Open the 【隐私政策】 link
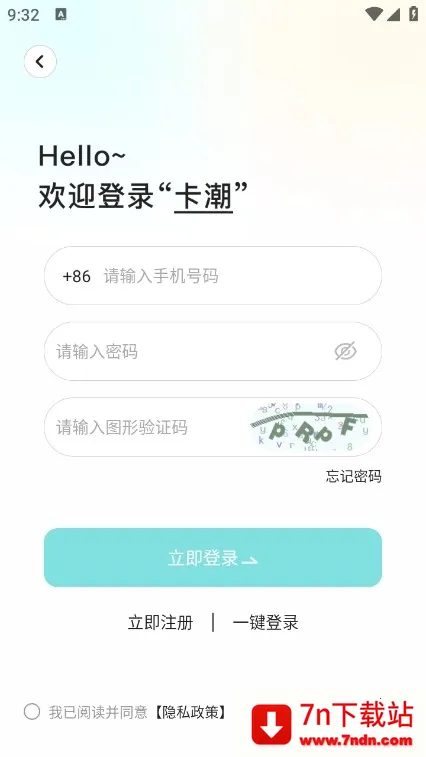This screenshot has width=426, height=757. point(190,712)
